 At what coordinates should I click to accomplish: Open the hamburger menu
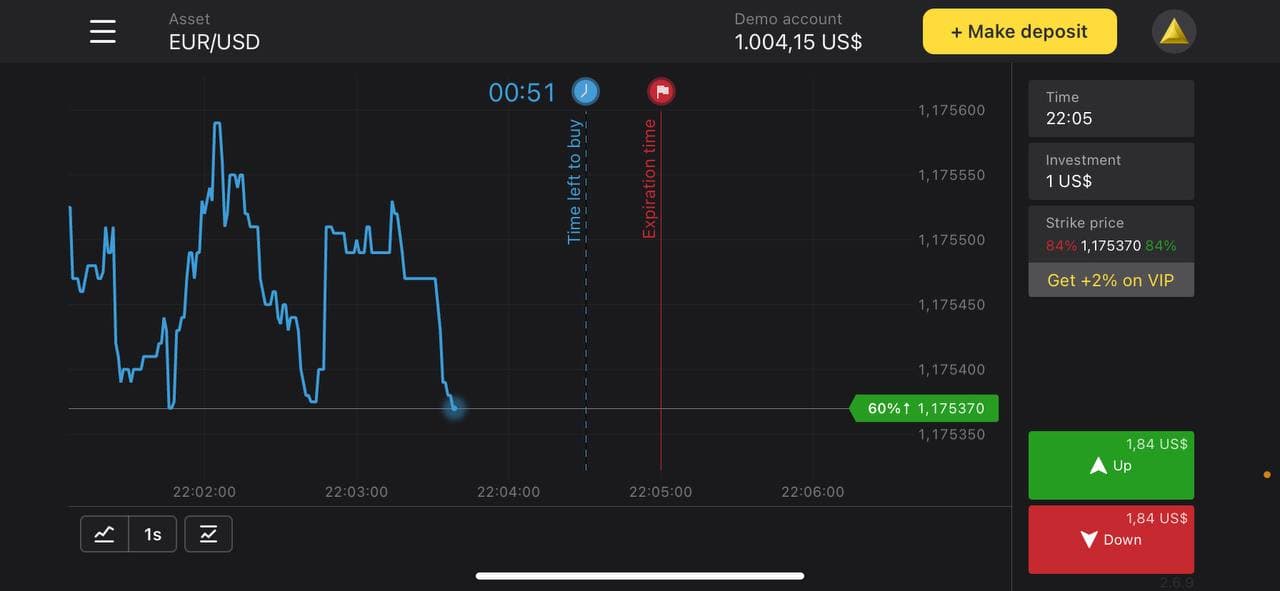[x=103, y=31]
